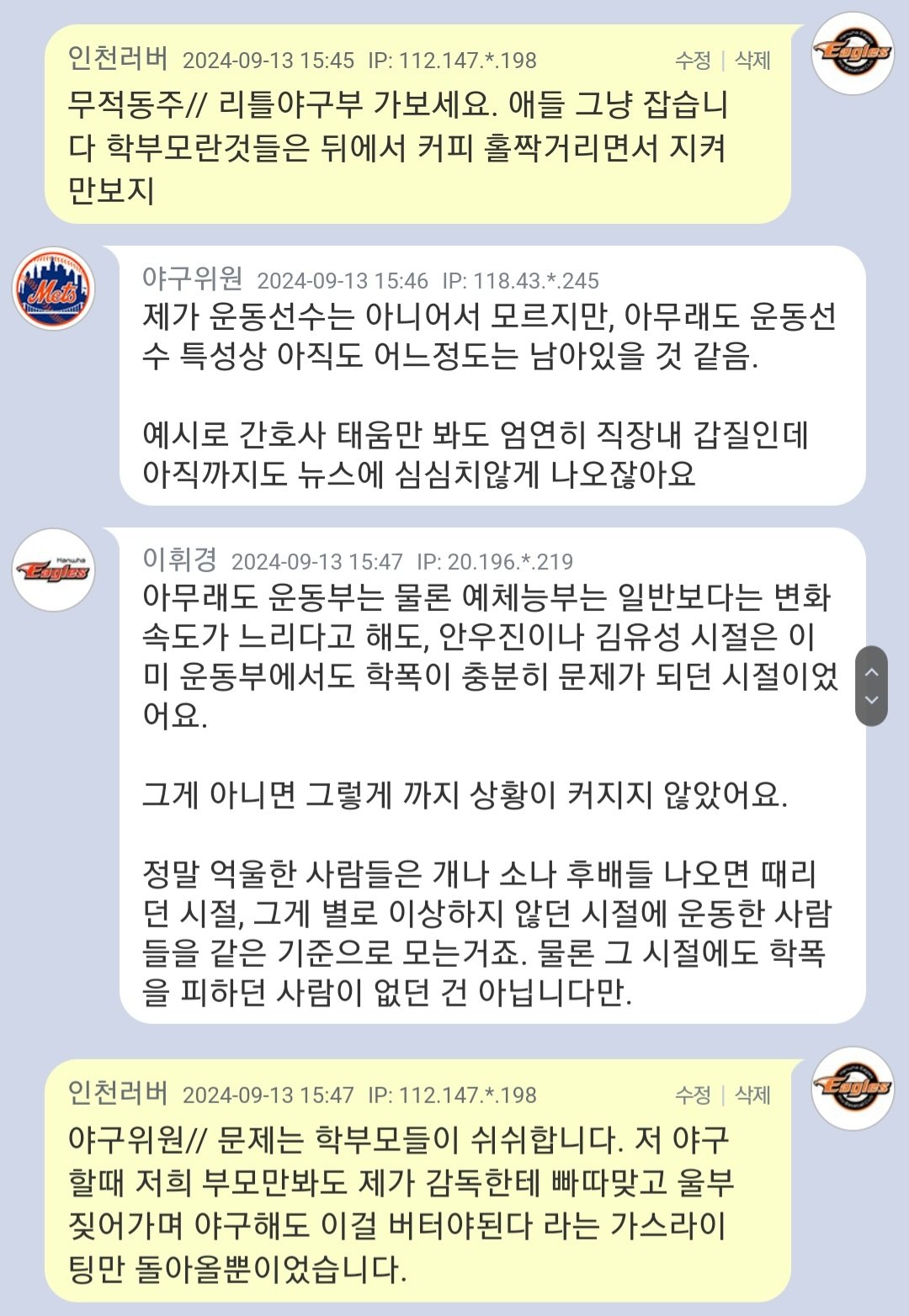The image size is (909, 1316).
Task: Tap the scroll-up arrow on the floating scroller
Action: tap(871, 671)
